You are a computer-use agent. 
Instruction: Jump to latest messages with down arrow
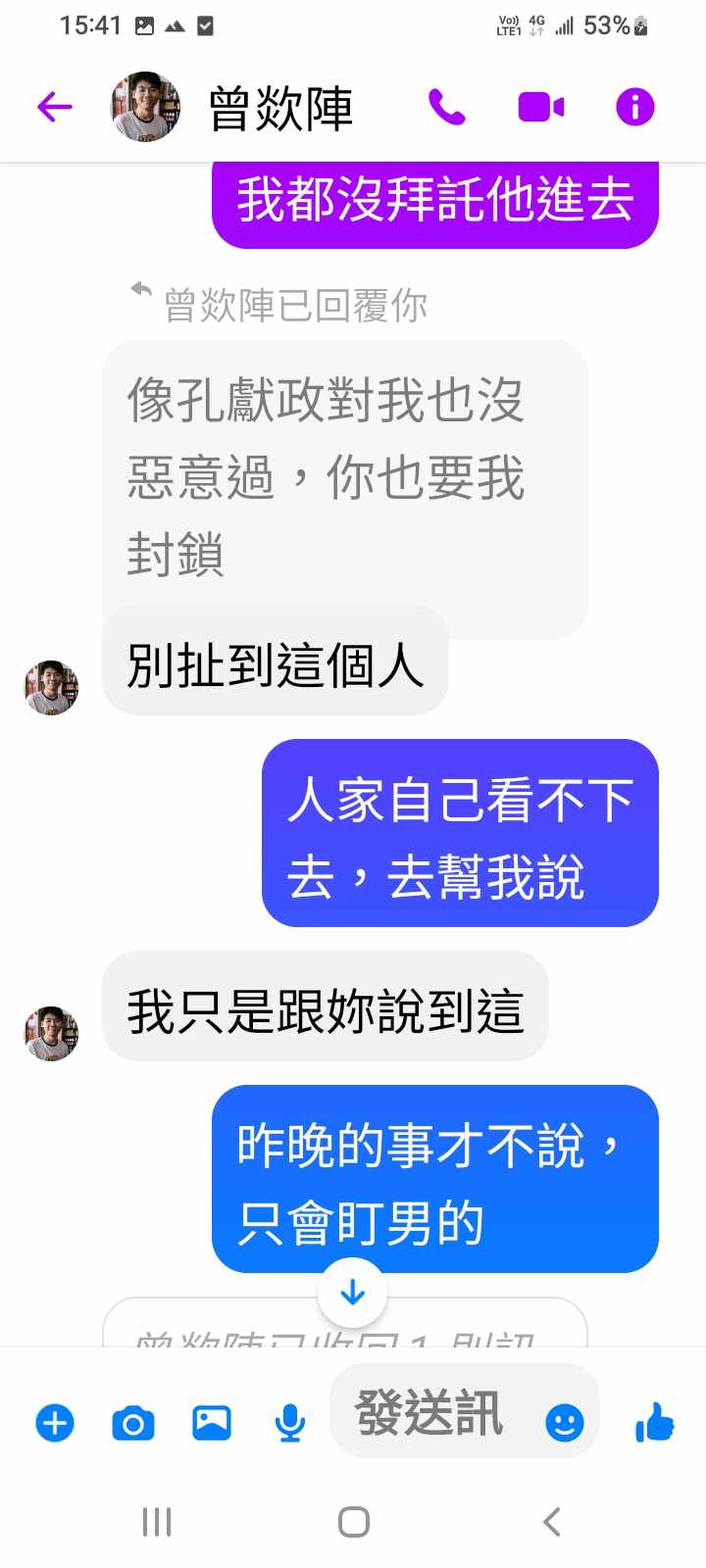[353, 1293]
